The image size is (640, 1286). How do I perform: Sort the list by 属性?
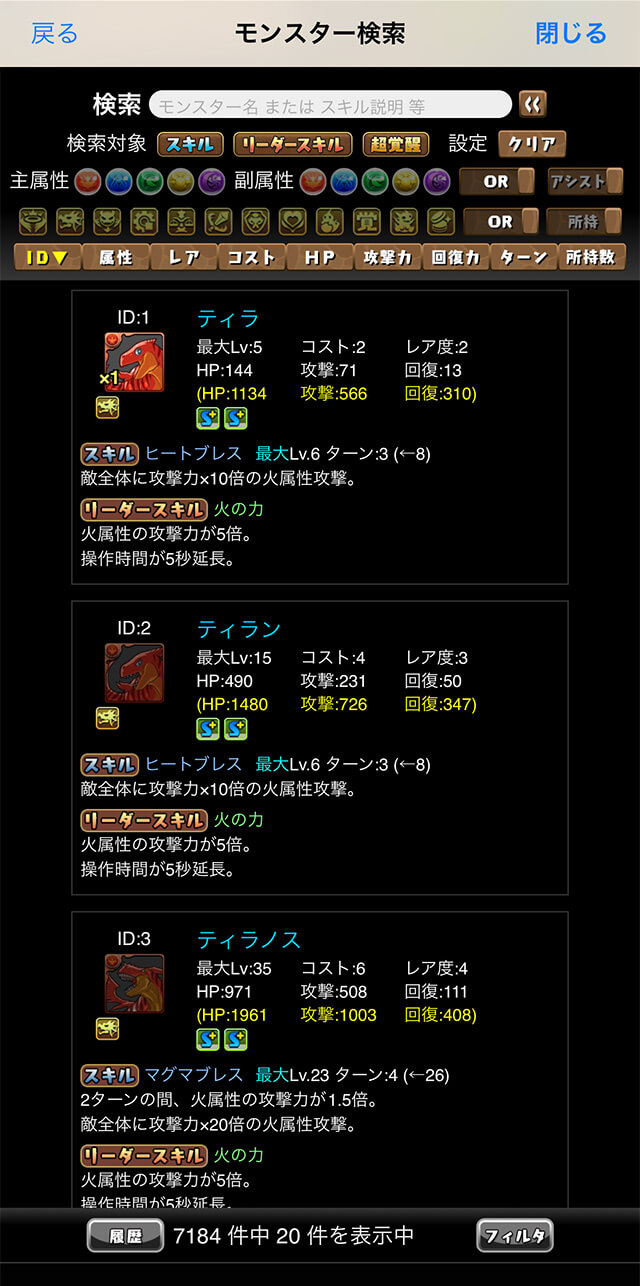115,257
